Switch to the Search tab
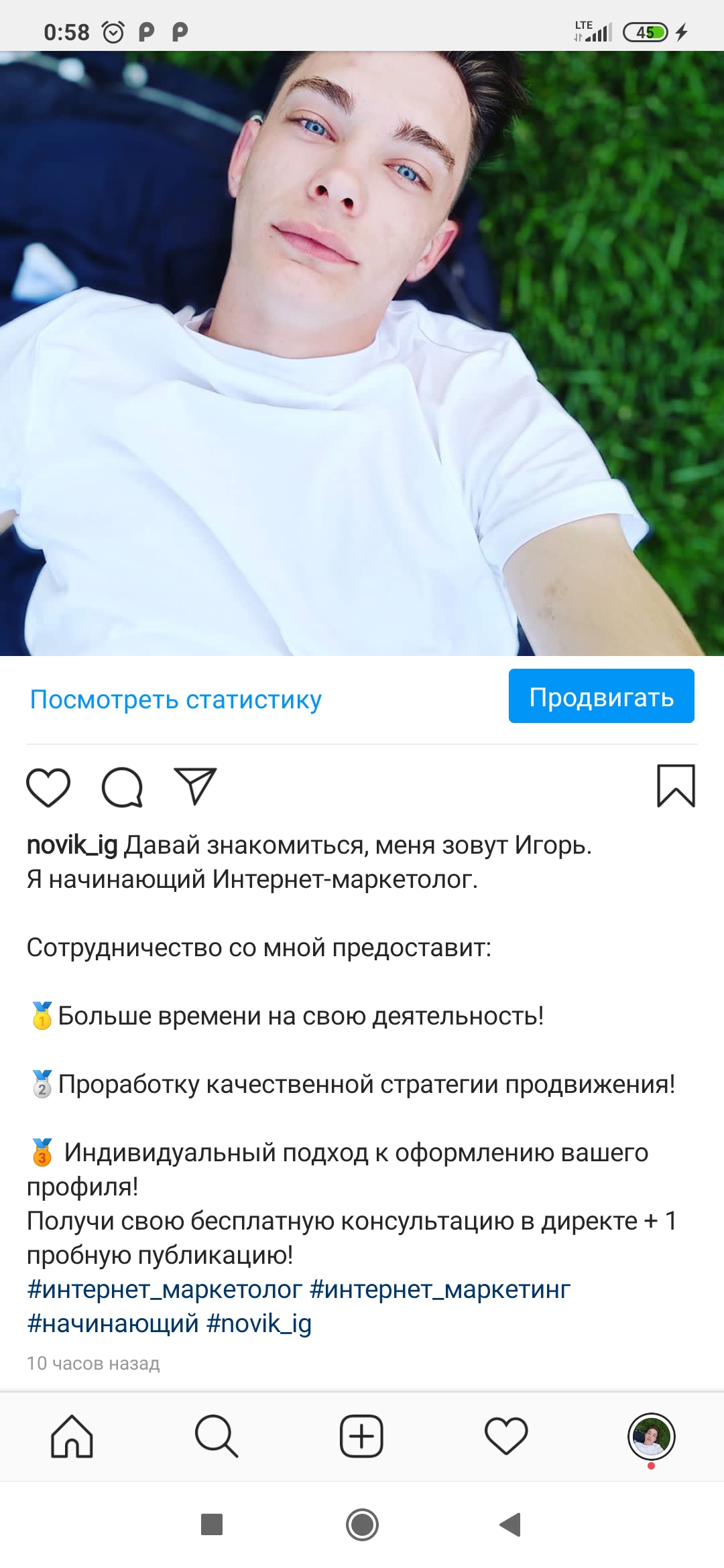 tap(217, 1436)
